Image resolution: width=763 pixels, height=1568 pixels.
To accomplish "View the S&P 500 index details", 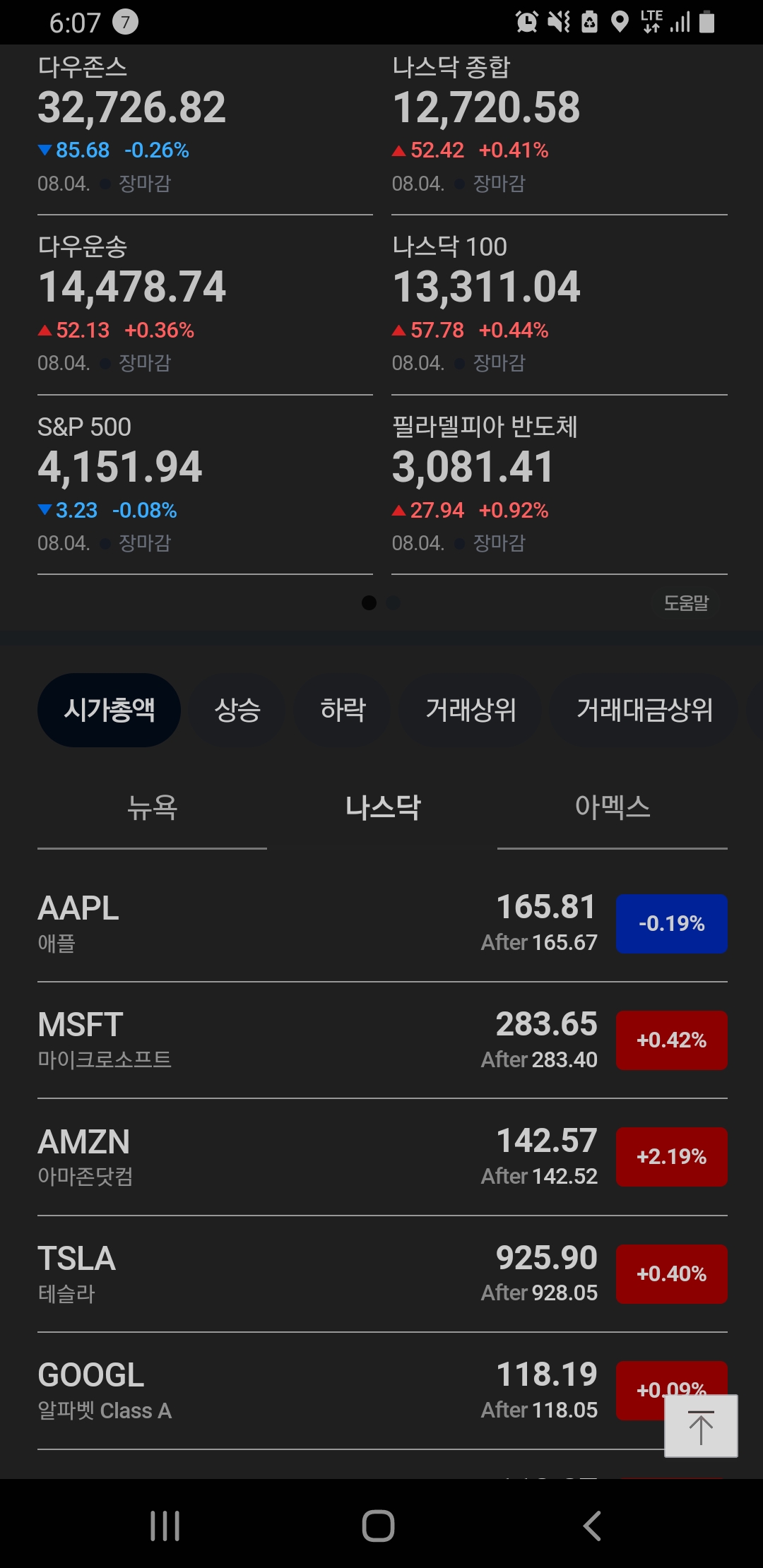I will tap(205, 485).
